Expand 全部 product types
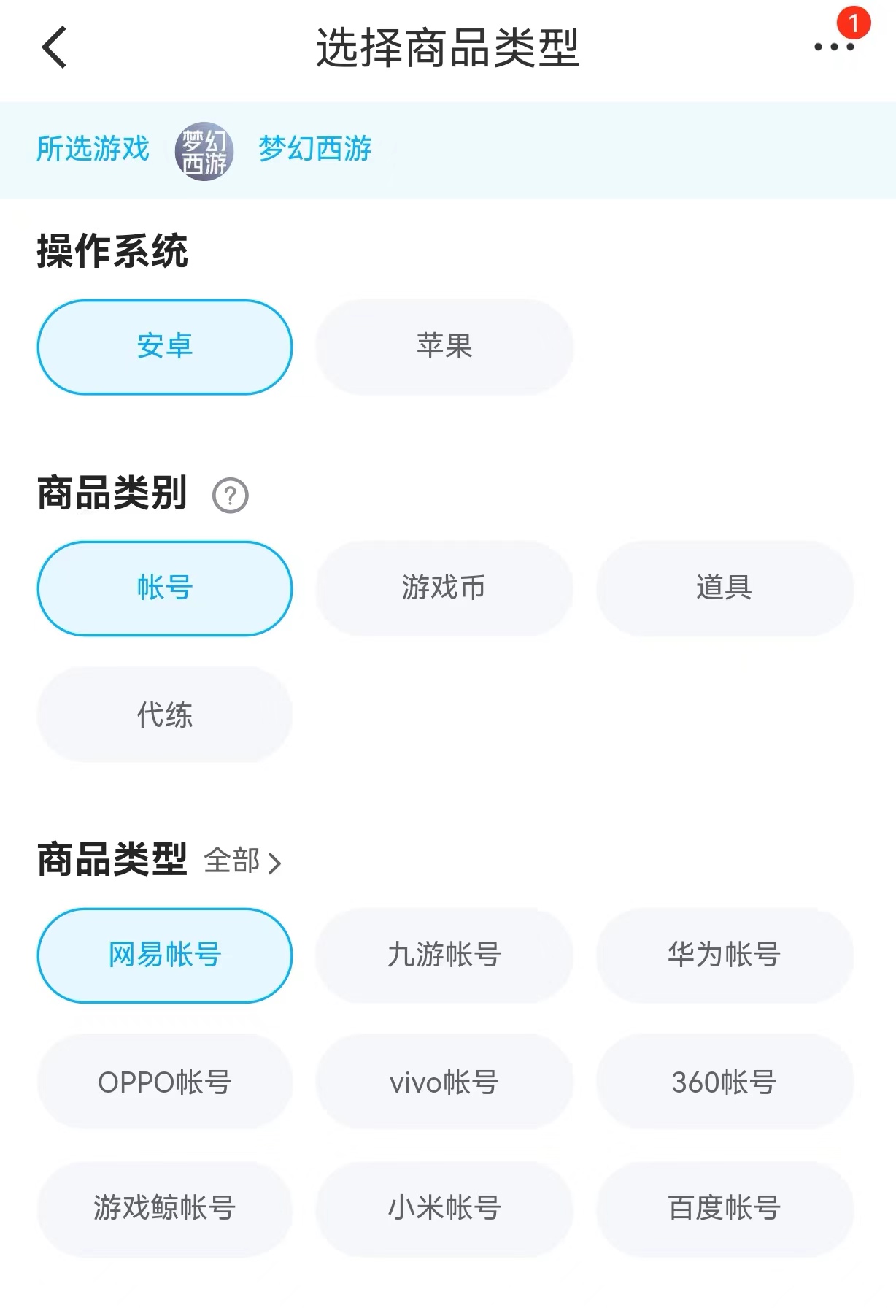The image size is (896, 1316). (x=242, y=862)
